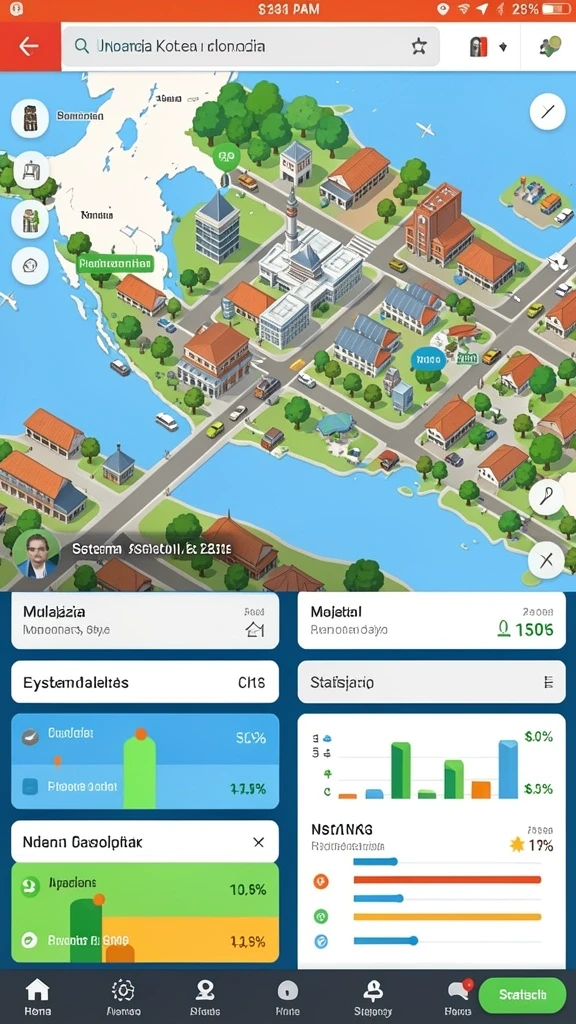
Task: Close the map with the round X button
Action: [x=546, y=560]
